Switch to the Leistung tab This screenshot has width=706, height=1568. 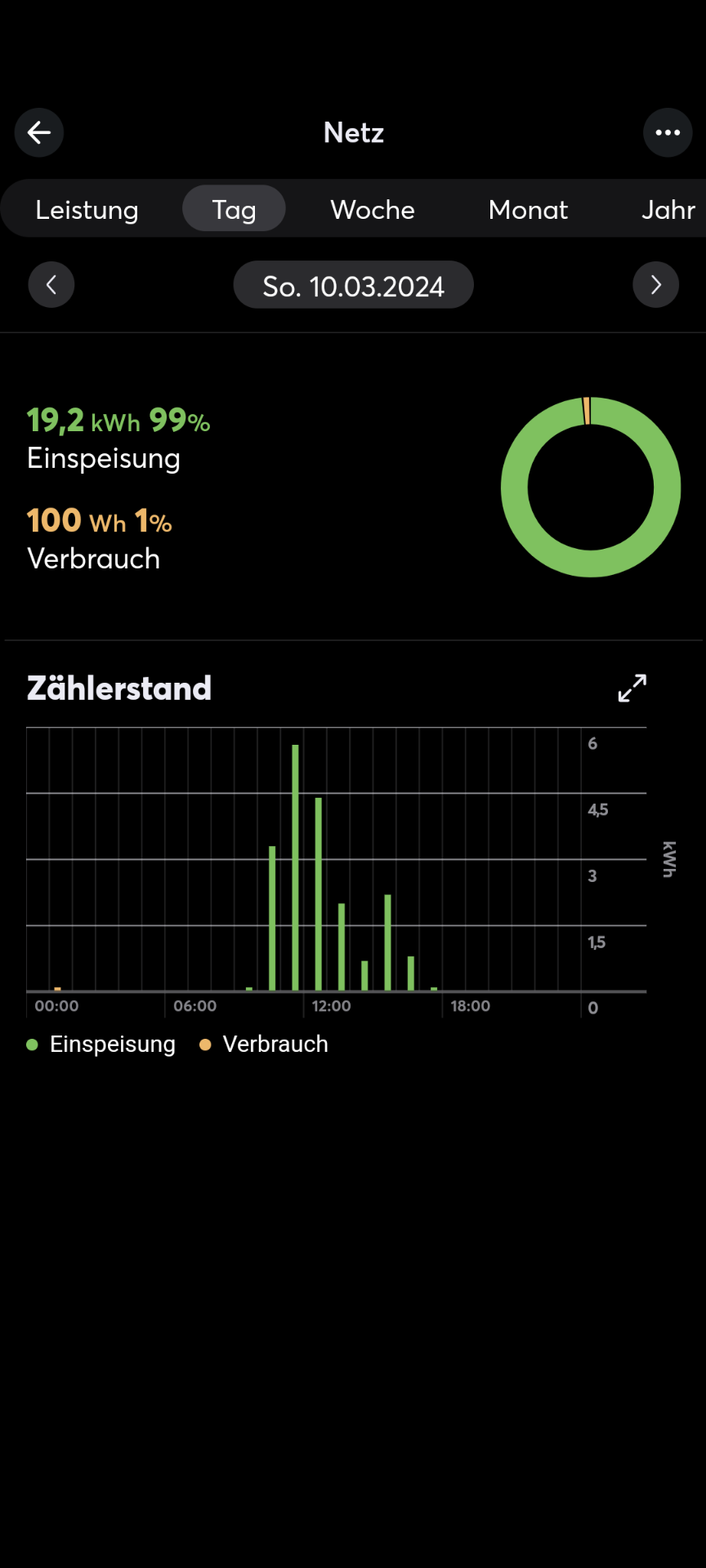[87, 210]
